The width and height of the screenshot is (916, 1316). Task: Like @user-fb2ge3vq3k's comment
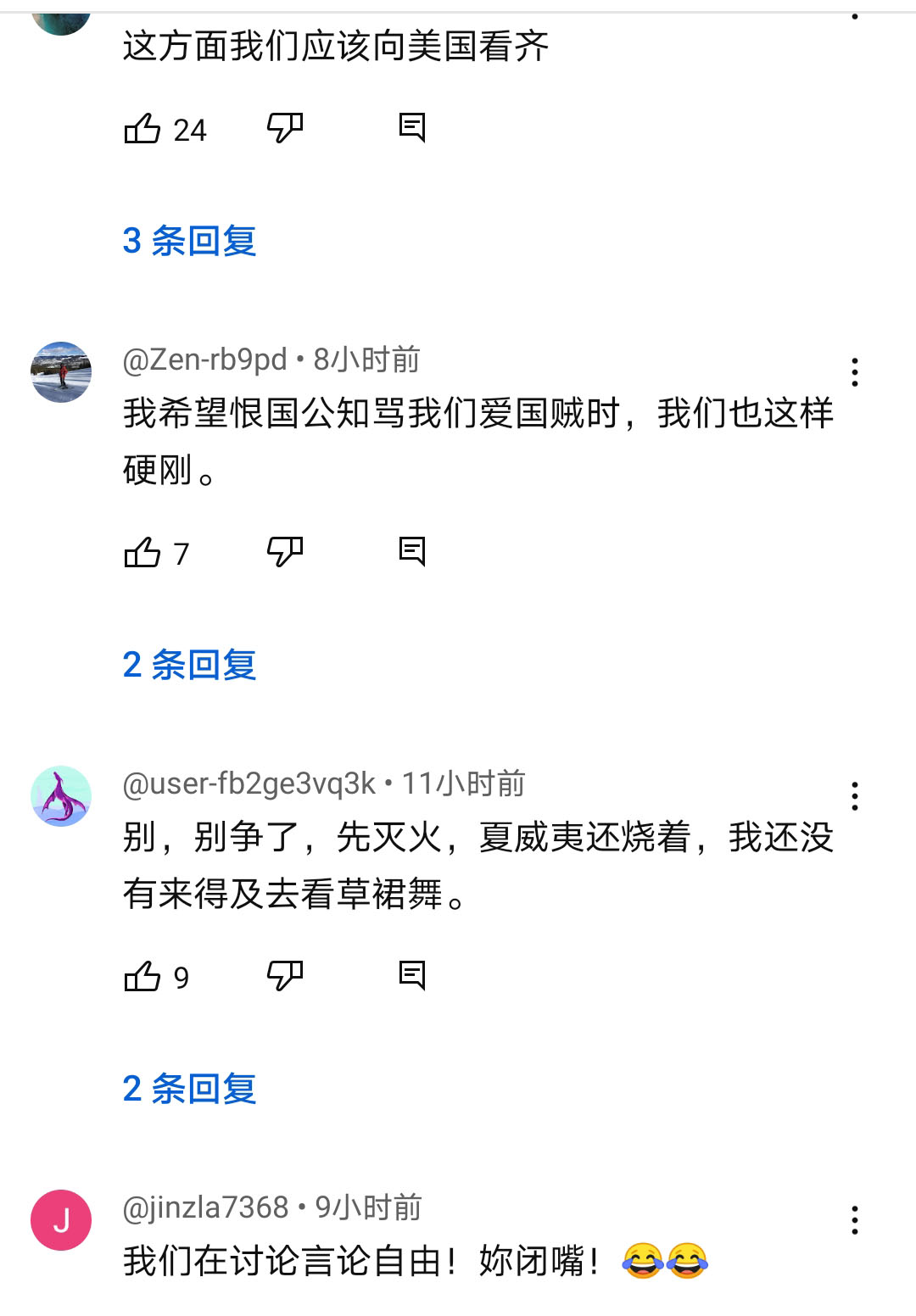tap(142, 977)
